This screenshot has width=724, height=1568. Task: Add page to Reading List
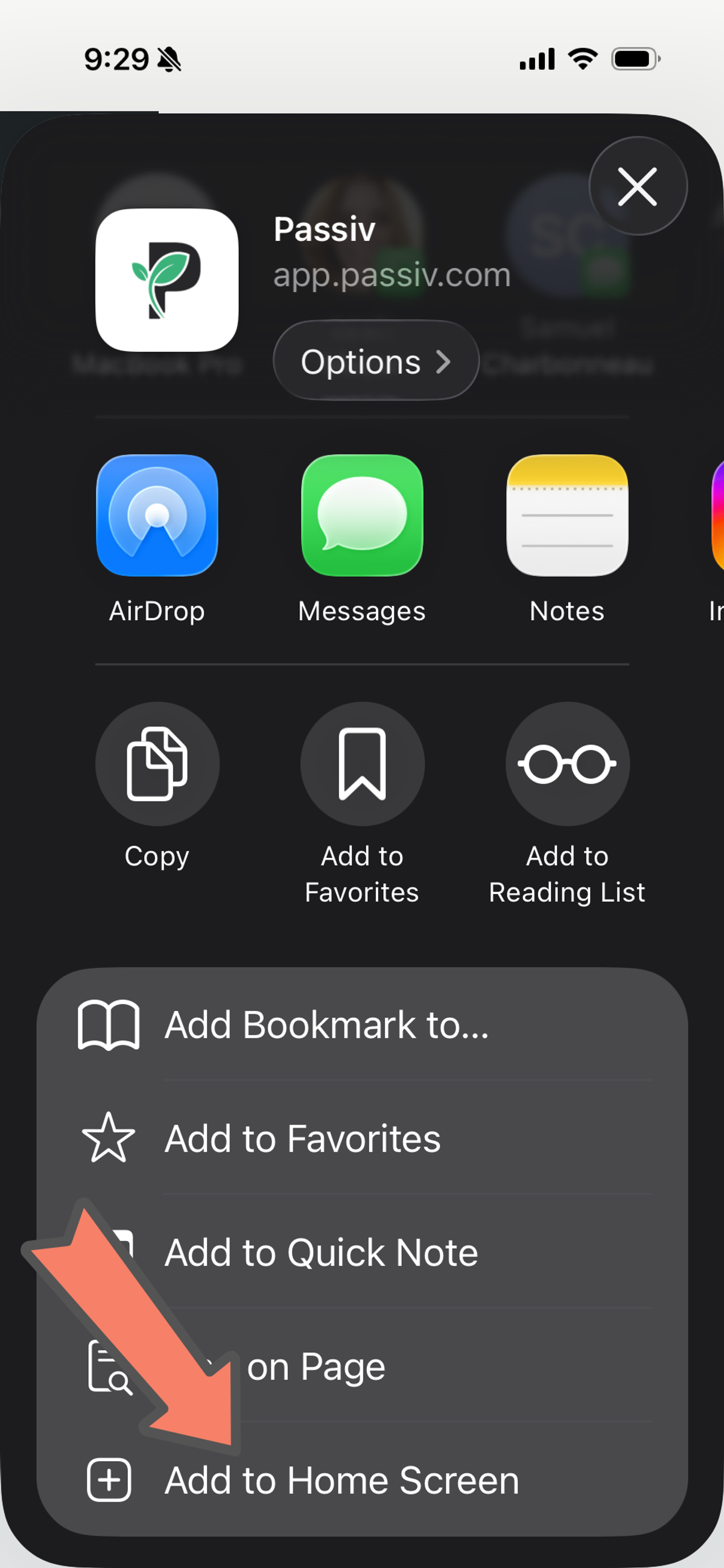coord(567,764)
